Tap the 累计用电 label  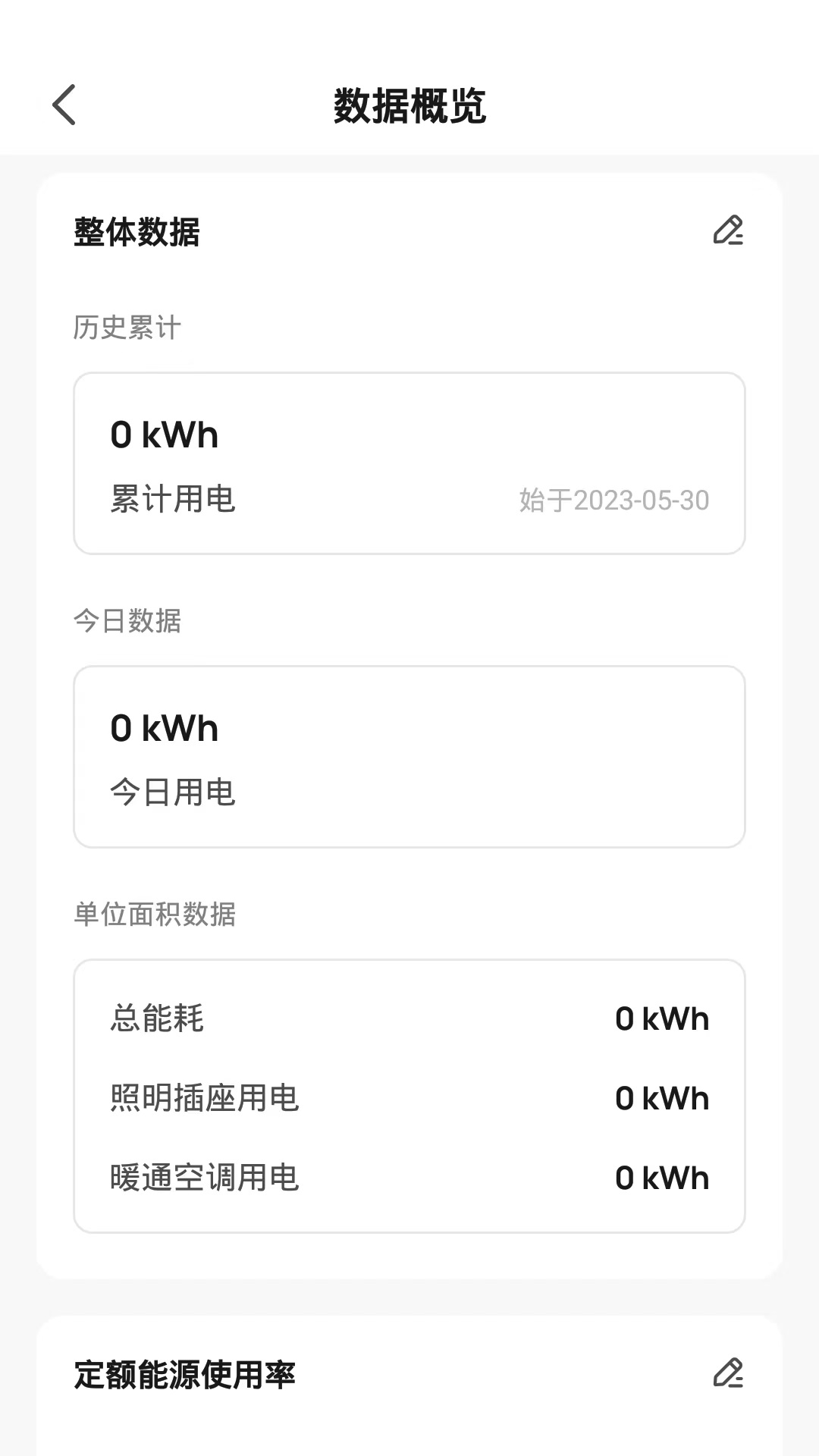click(171, 500)
